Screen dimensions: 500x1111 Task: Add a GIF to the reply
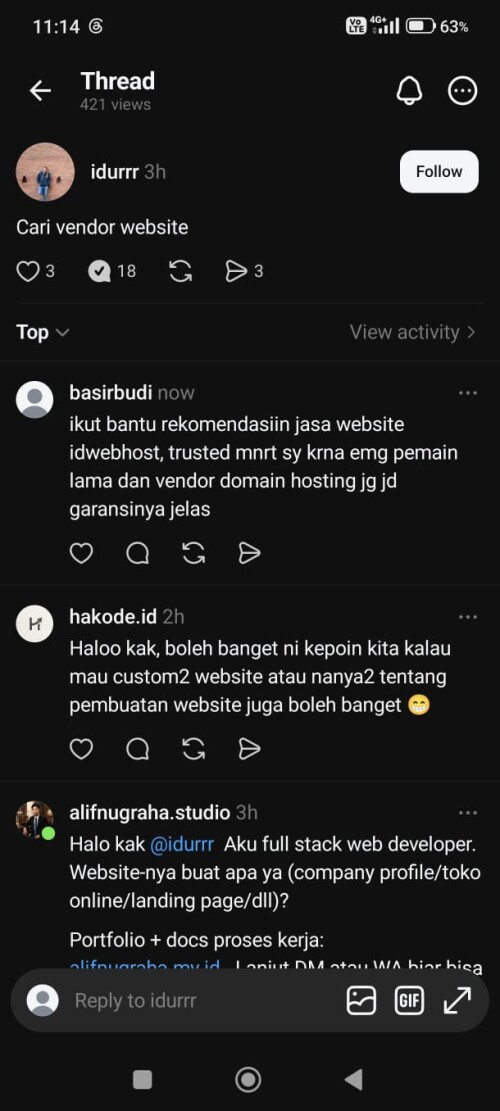[409, 1000]
